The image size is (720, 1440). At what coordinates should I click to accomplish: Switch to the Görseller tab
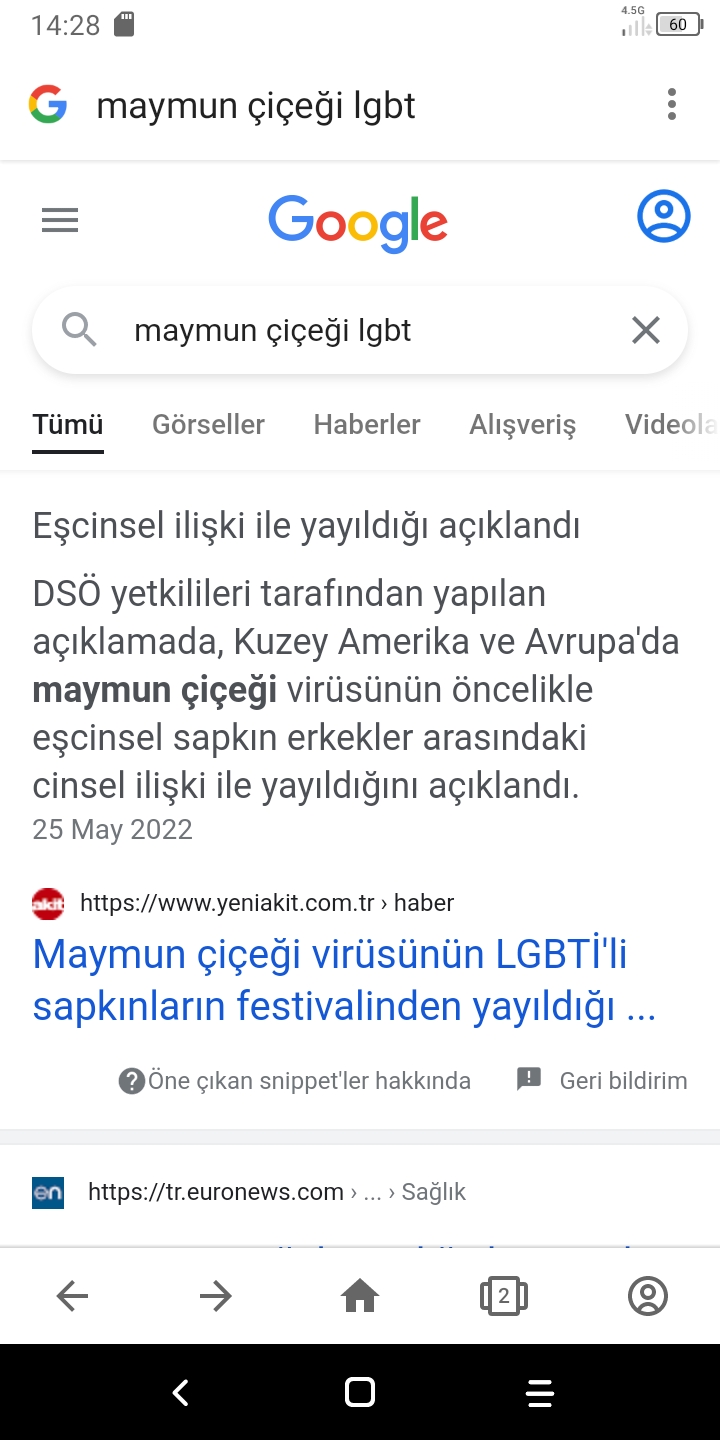point(208,424)
